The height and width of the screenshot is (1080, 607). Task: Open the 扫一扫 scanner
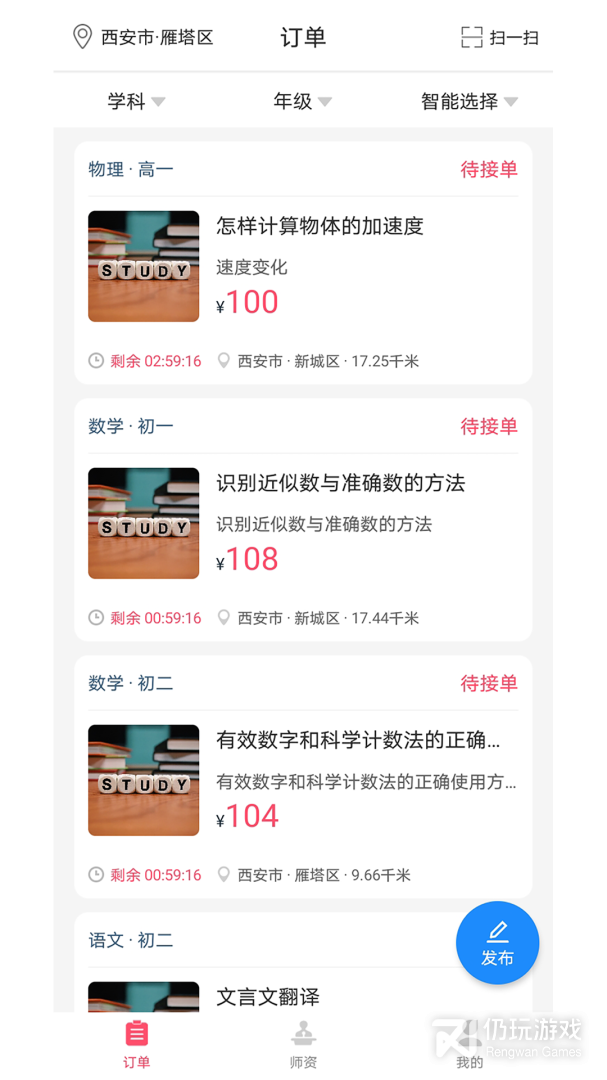[499, 38]
